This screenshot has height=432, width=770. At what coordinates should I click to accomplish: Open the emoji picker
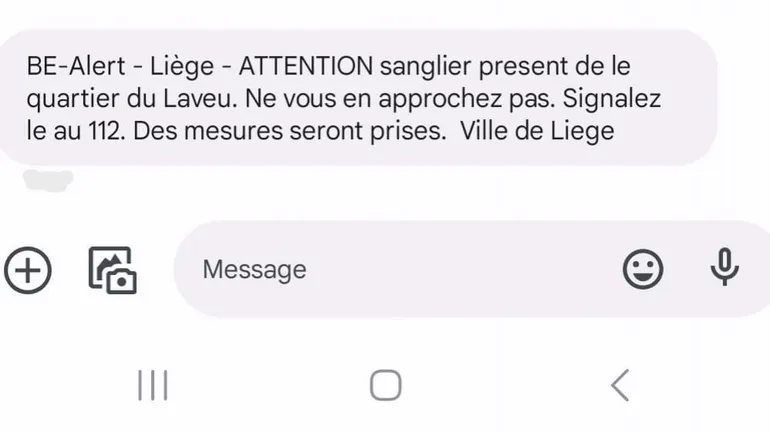(x=643, y=268)
